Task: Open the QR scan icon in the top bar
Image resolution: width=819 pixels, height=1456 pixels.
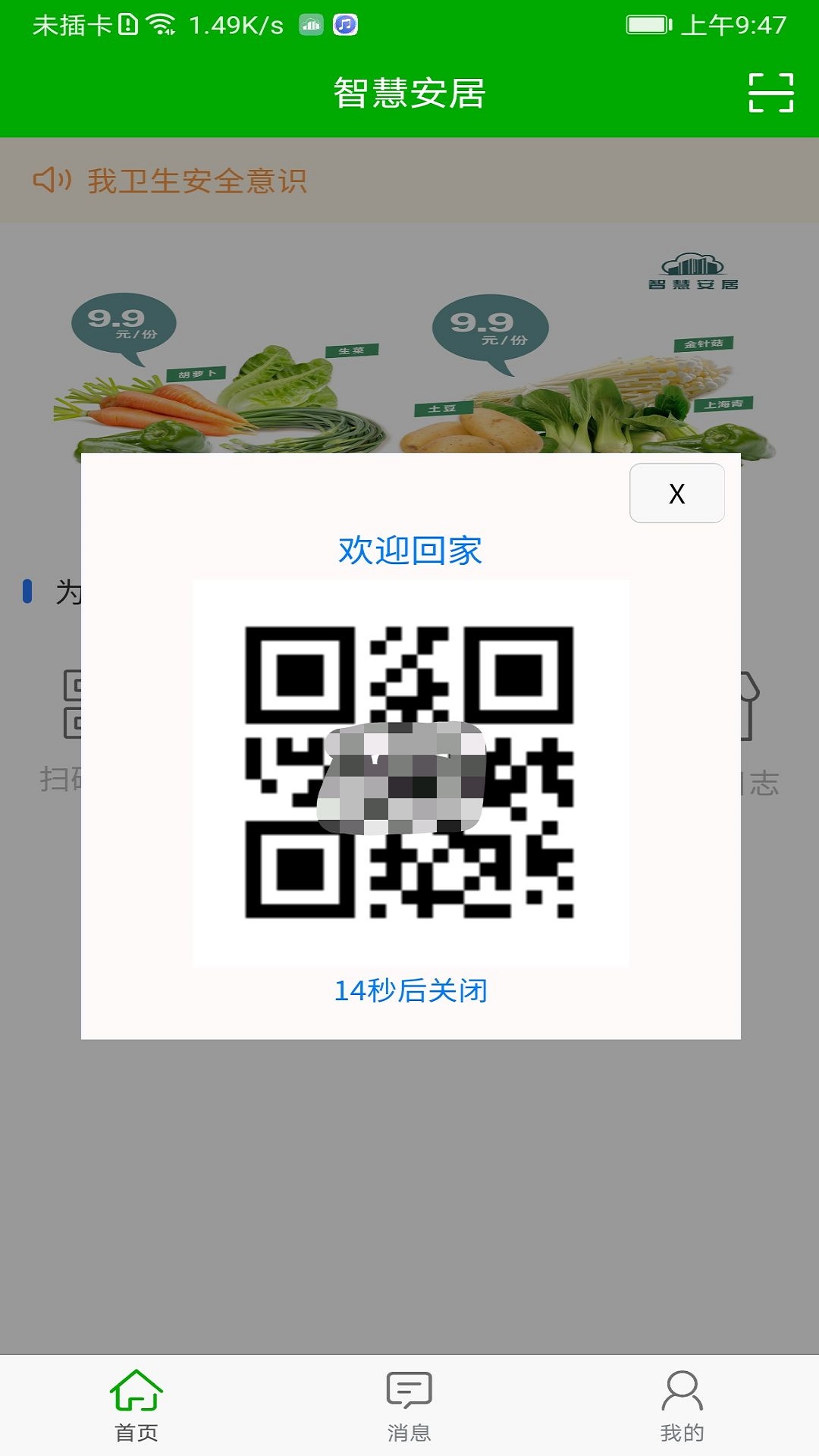Action: click(771, 91)
